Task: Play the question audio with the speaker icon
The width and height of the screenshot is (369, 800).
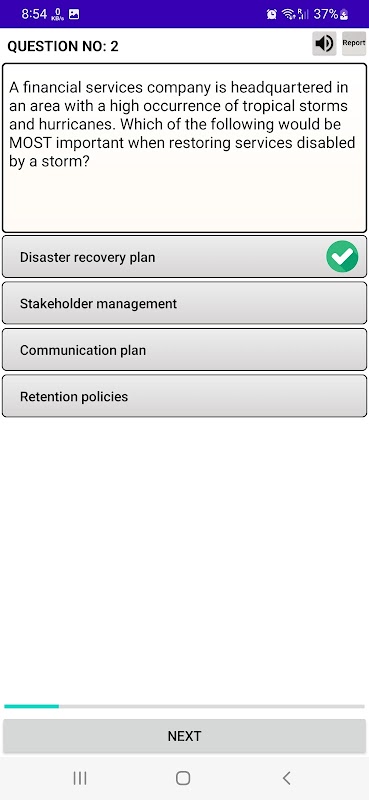Action: point(324,44)
